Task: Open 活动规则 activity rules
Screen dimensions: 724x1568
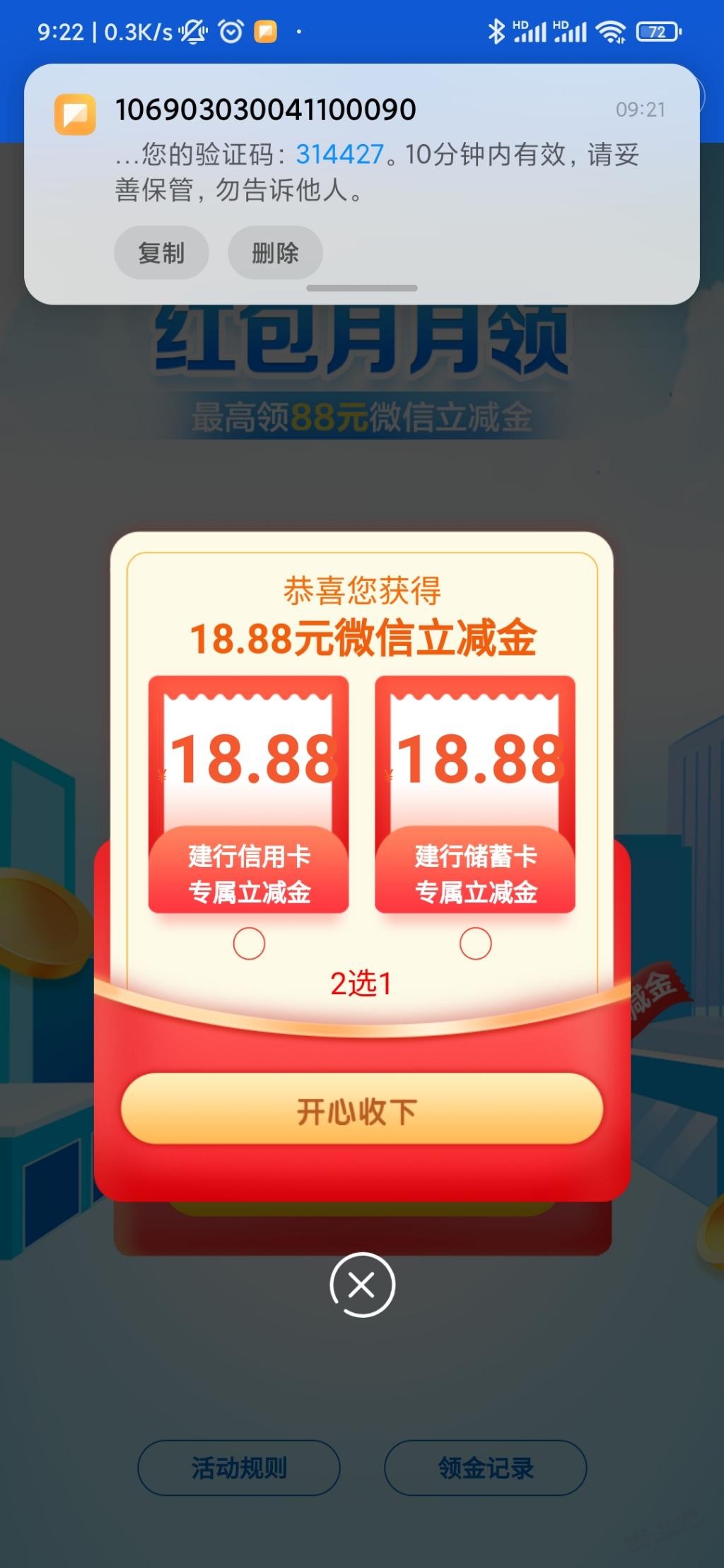Action: coord(239,1468)
